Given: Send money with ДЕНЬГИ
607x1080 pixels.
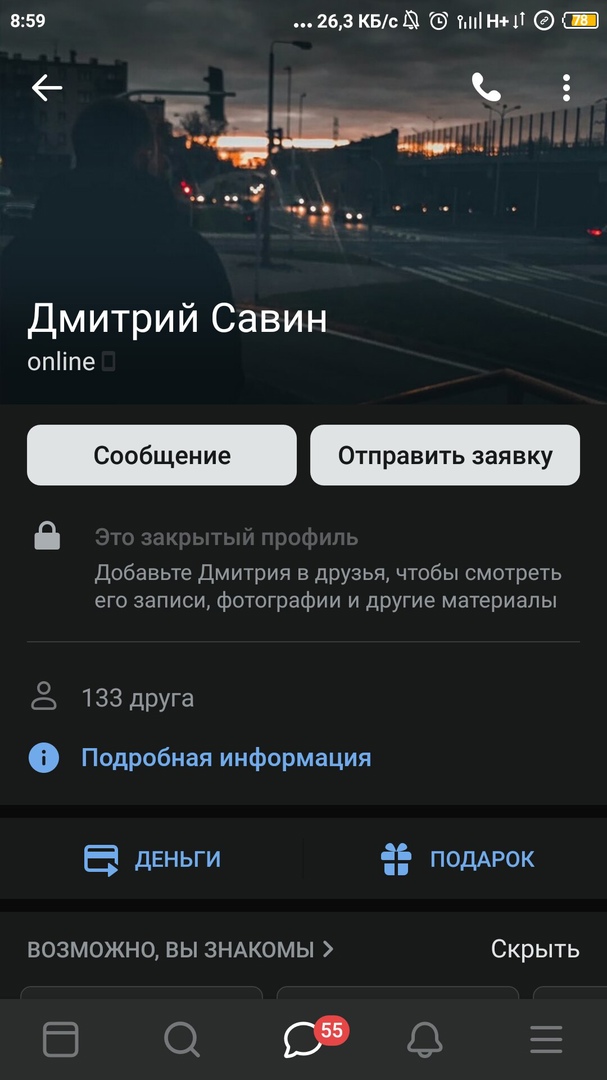Looking at the screenshot, I should pyautogui.click(x=153, y=859).
